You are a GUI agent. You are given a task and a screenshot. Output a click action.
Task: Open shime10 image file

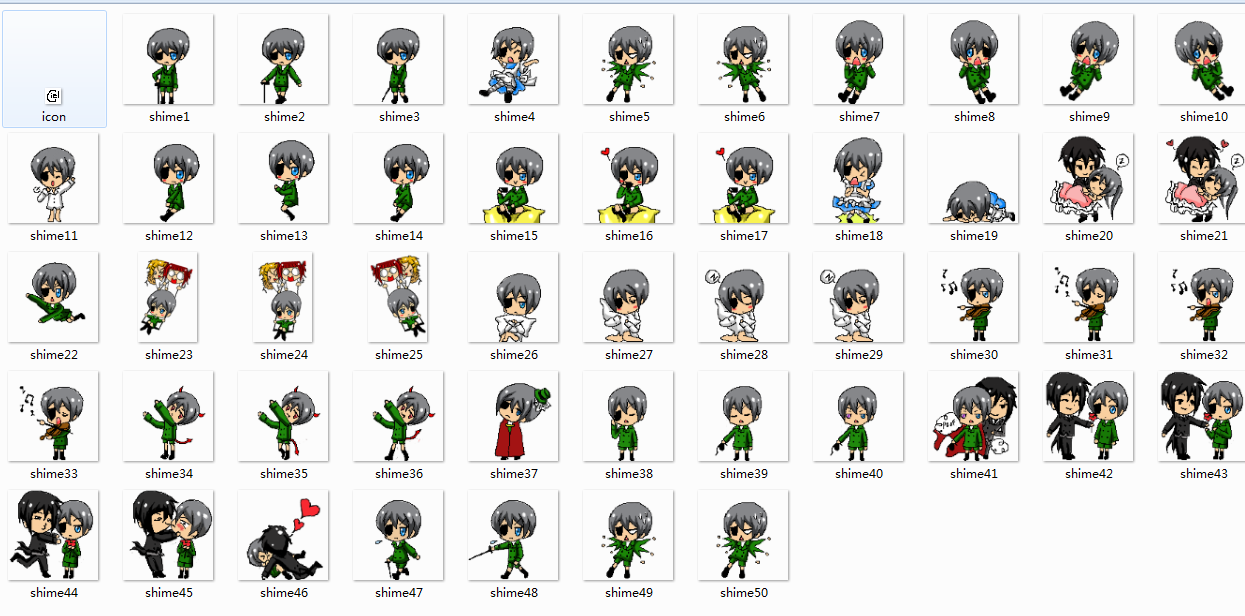[1203, 60]
